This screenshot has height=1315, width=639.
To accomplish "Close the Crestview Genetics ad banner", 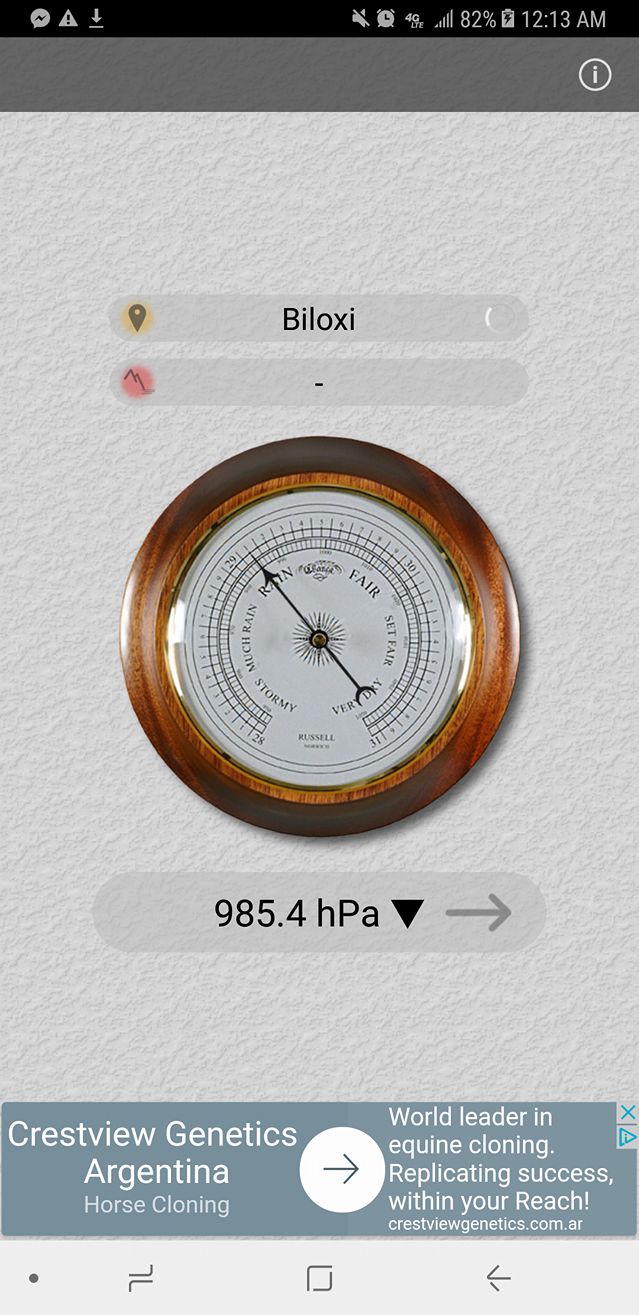I will (x=627, y=1112).
